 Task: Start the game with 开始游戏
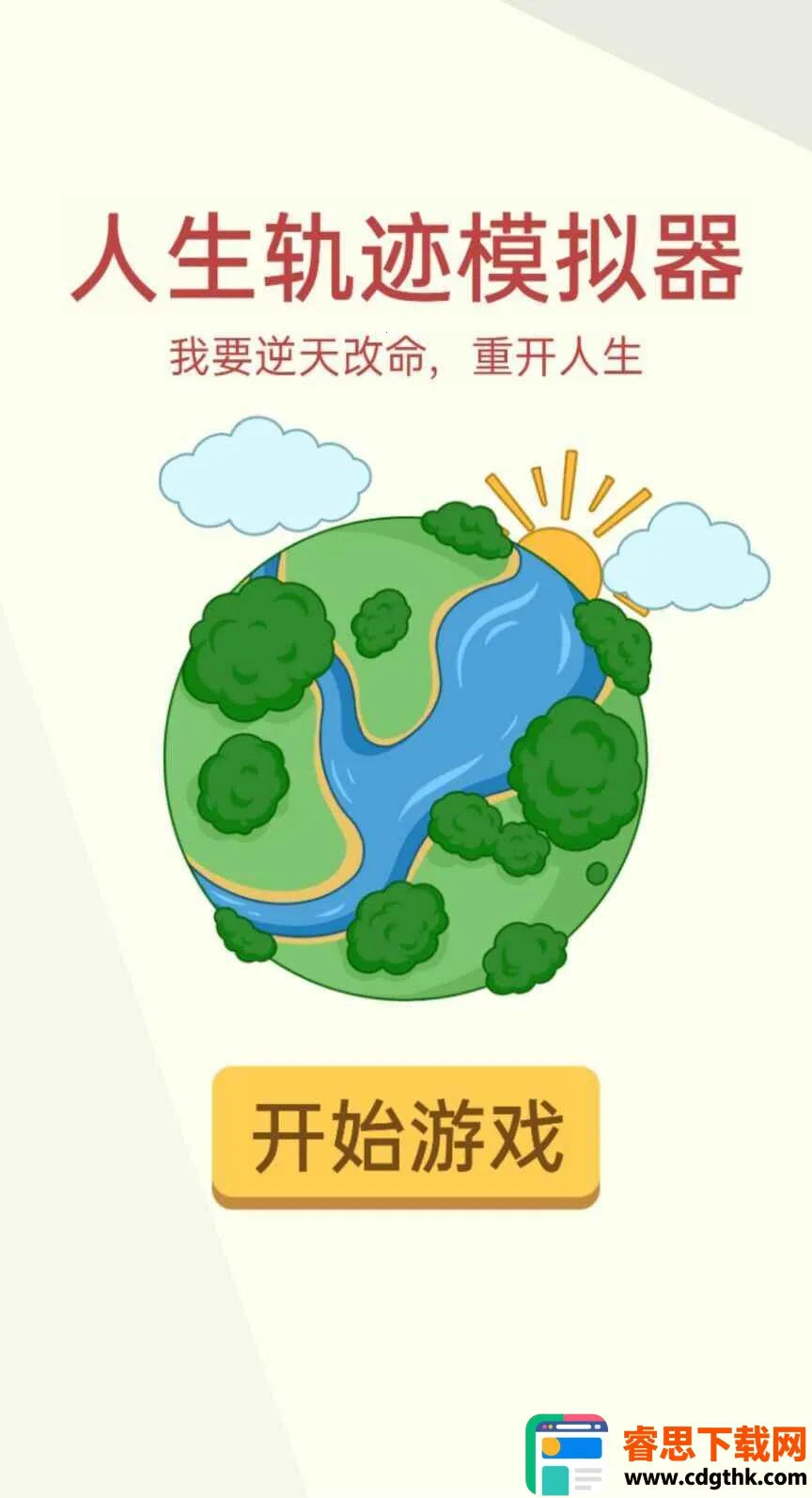click(406, 1136)
